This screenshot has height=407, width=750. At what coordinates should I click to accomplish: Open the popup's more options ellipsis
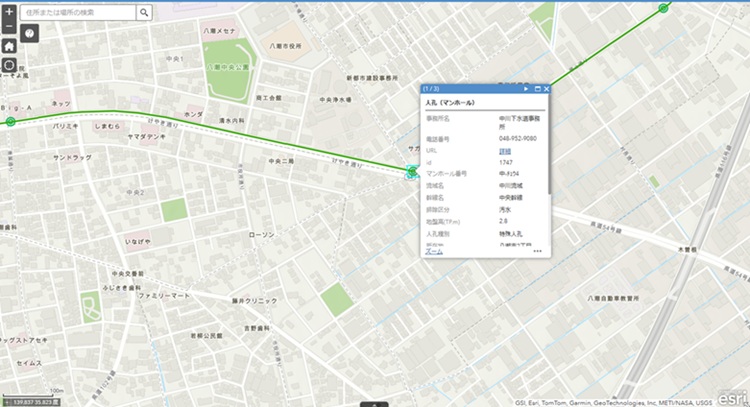click(x=538, y=251)
